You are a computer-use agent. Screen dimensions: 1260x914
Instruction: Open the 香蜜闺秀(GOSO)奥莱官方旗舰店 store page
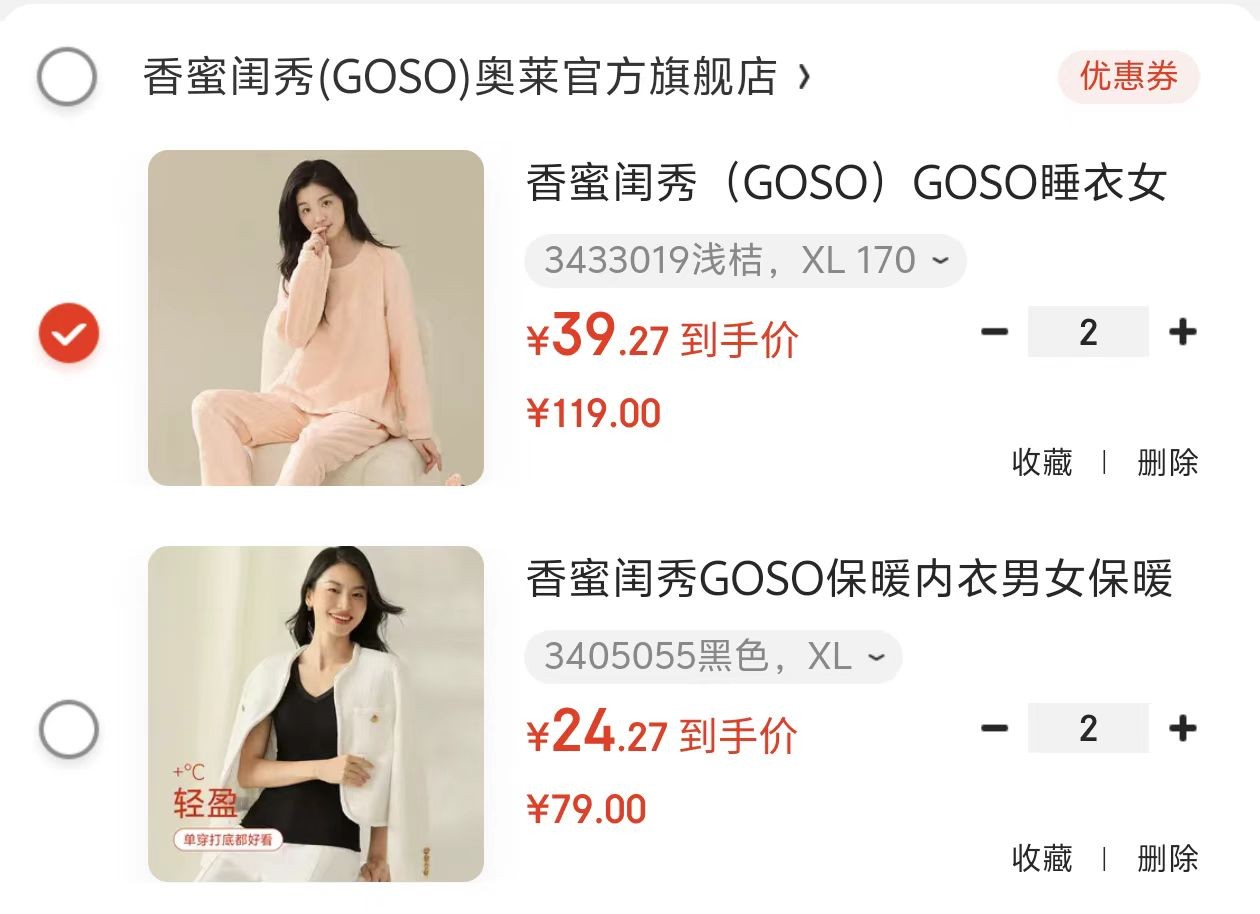460,77
